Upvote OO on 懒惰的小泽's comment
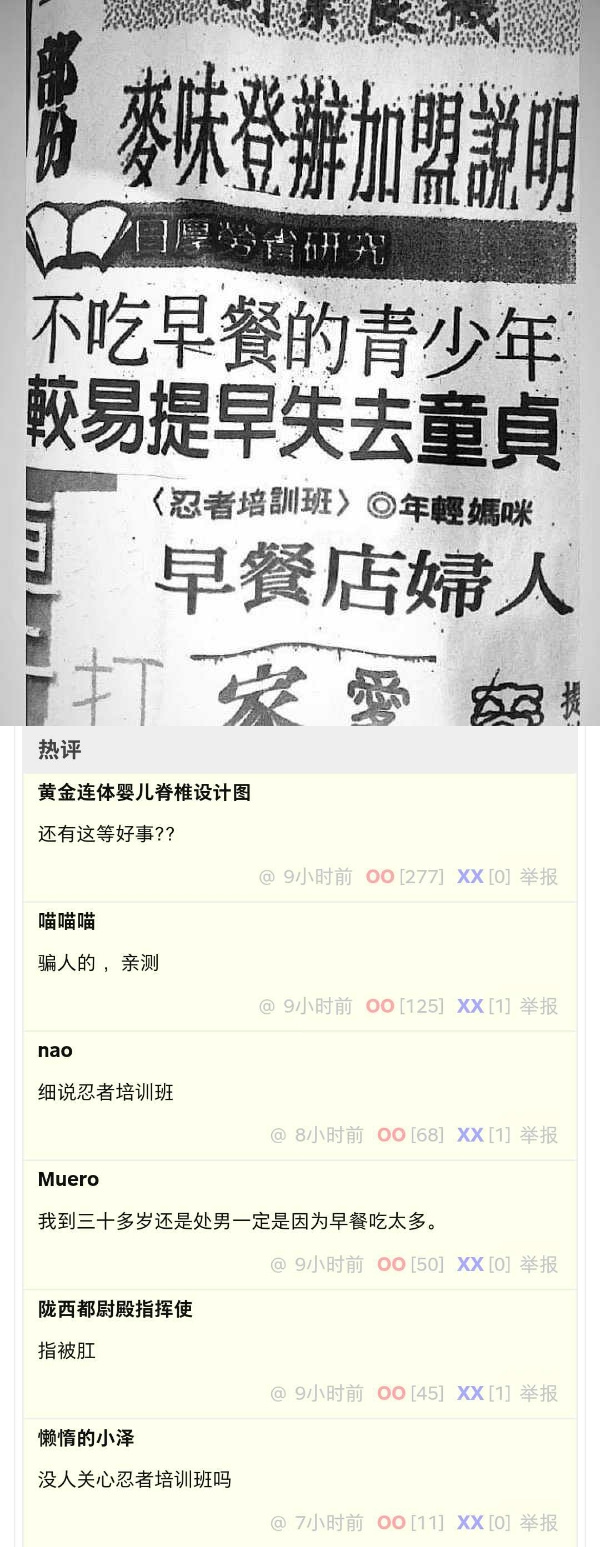This screenshot has width=600, height=1547. coord(391,1523)
